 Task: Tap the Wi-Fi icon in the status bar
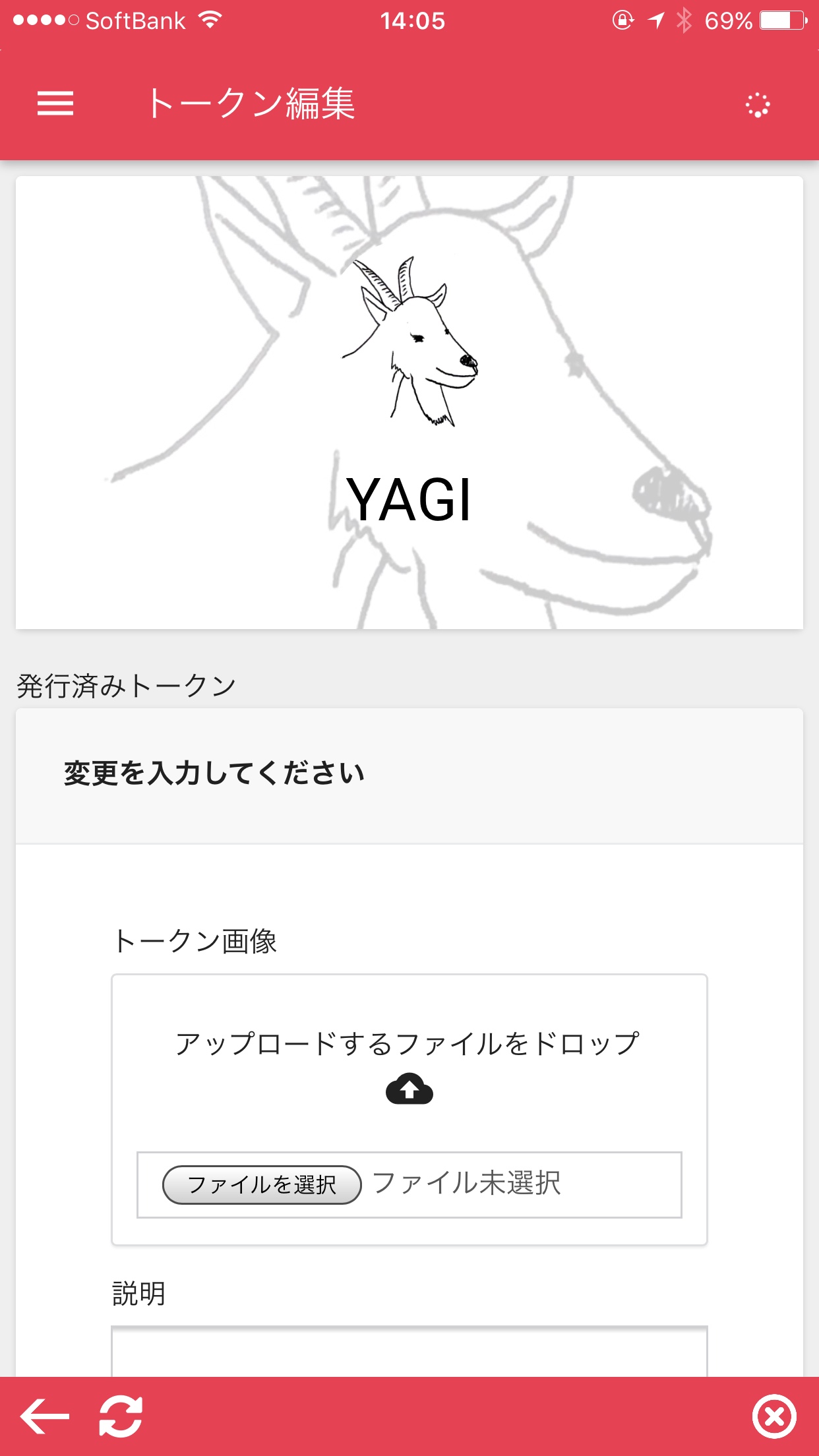[209, 20]
